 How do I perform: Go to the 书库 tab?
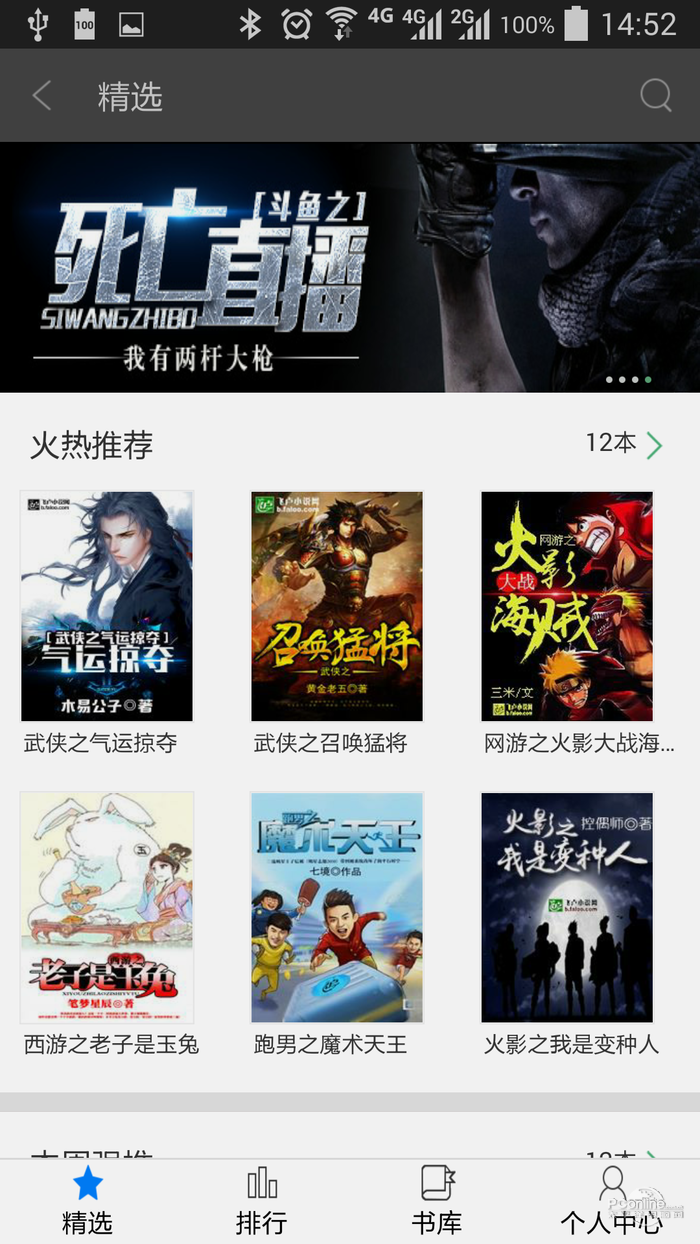click(437, 1201)
